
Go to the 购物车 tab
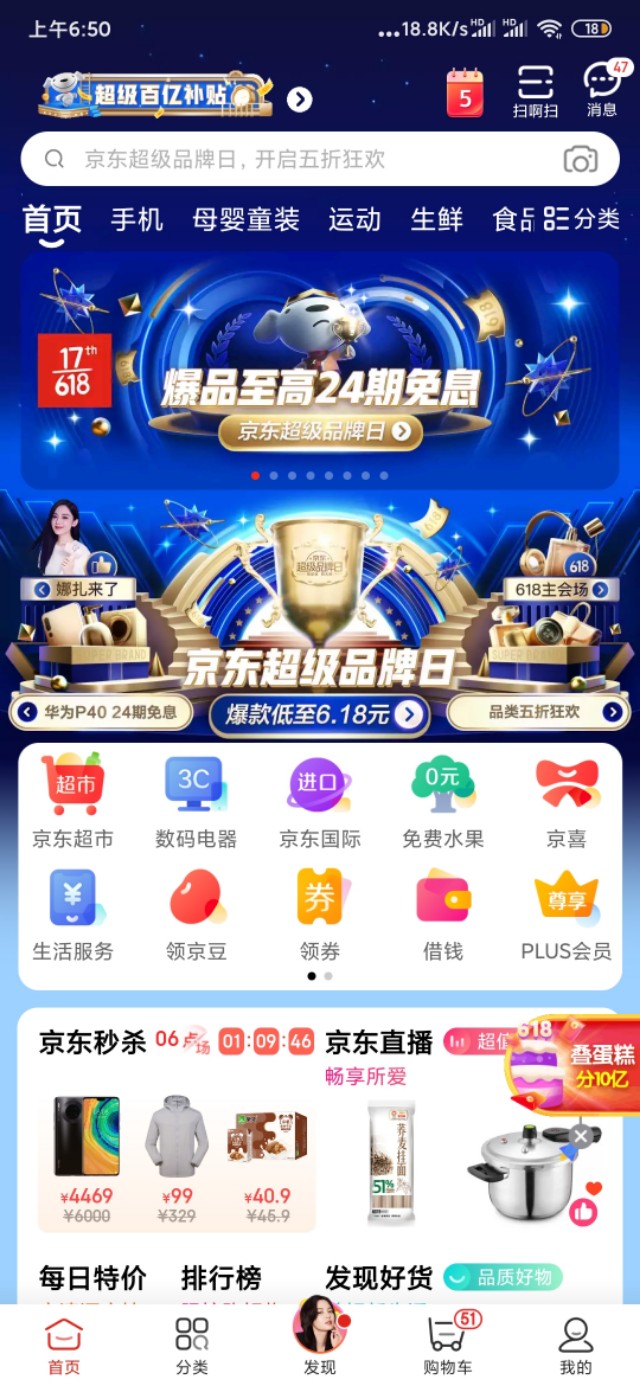(x=447, y=1345)
